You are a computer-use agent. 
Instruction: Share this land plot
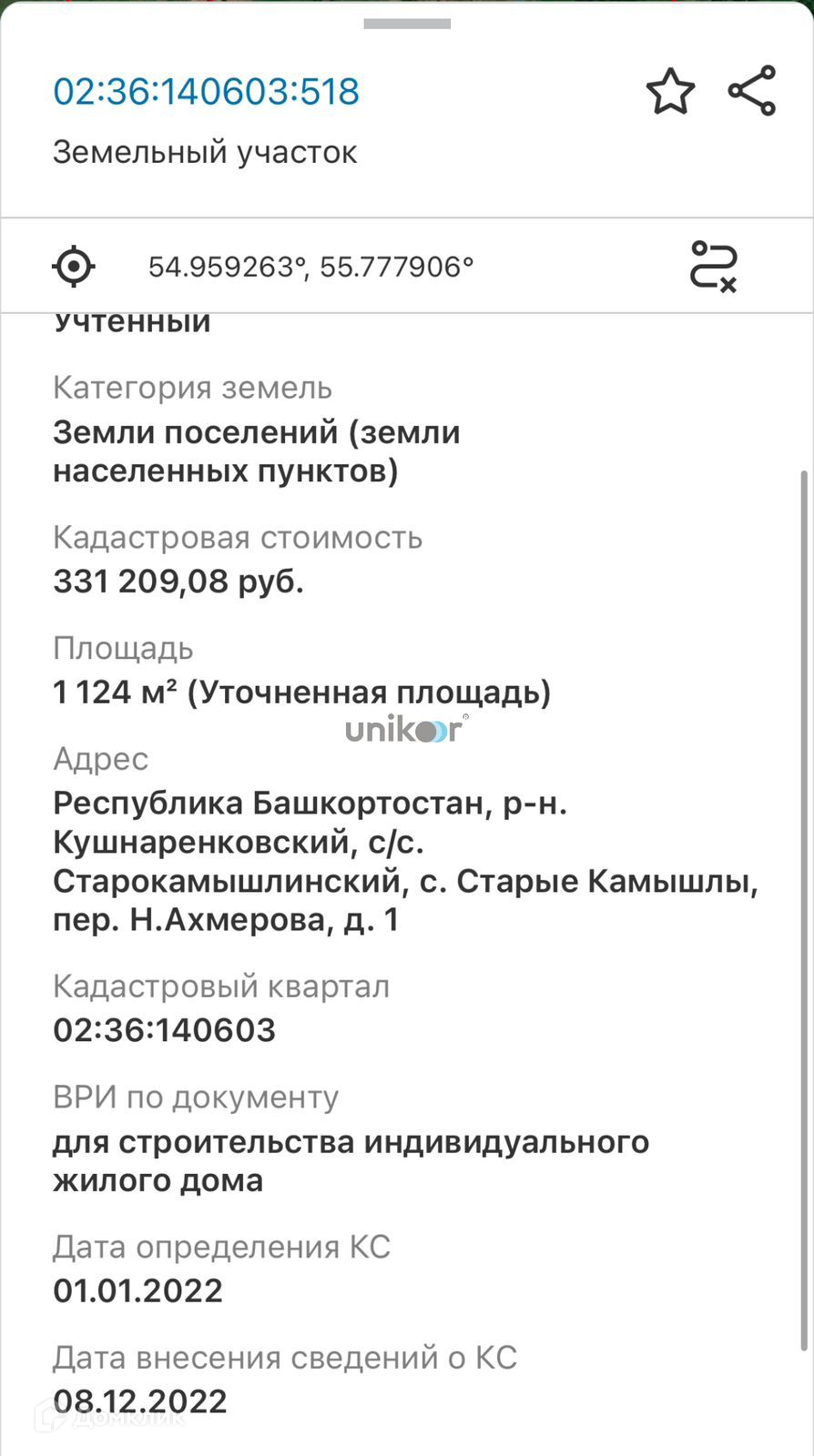click(x=752, y=91)
